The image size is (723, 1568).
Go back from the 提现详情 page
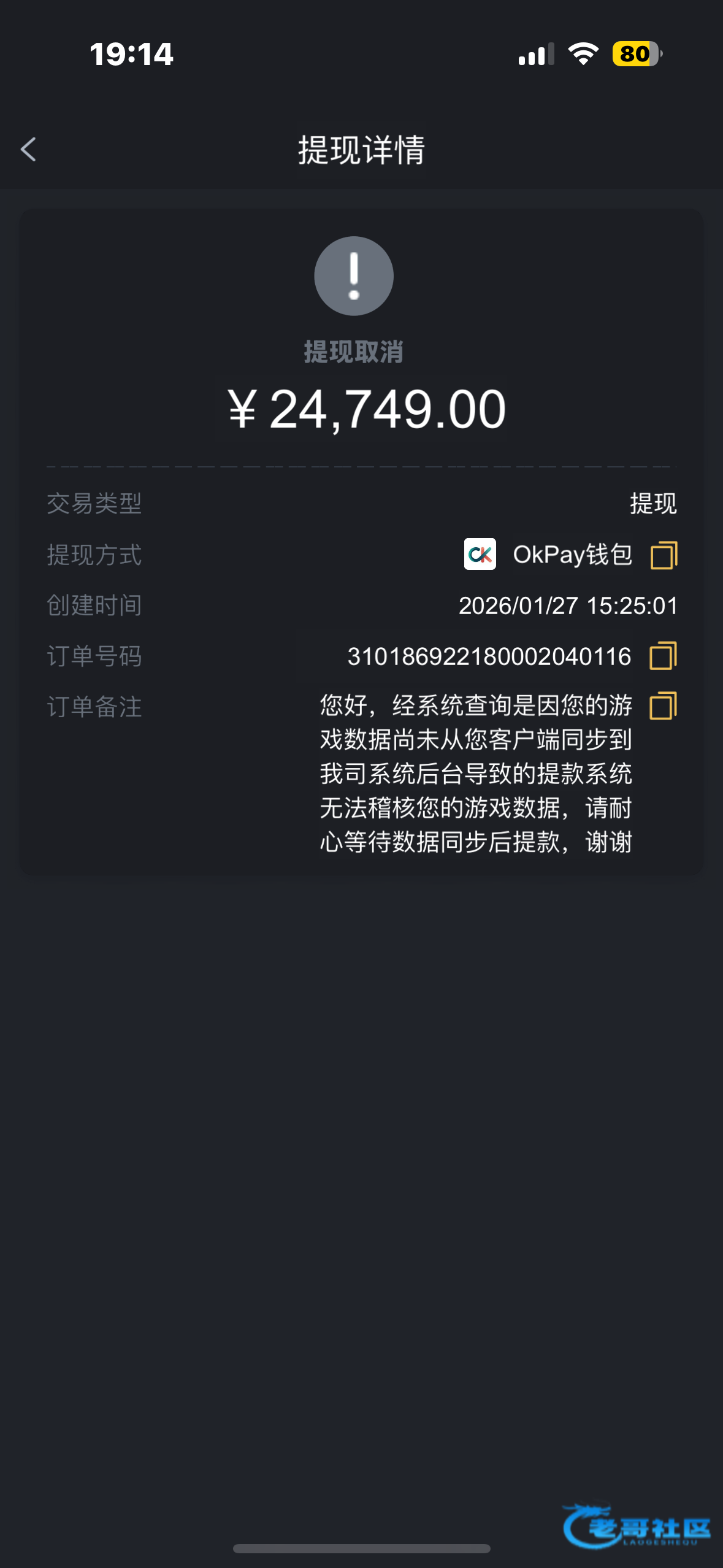click(29, 150)
